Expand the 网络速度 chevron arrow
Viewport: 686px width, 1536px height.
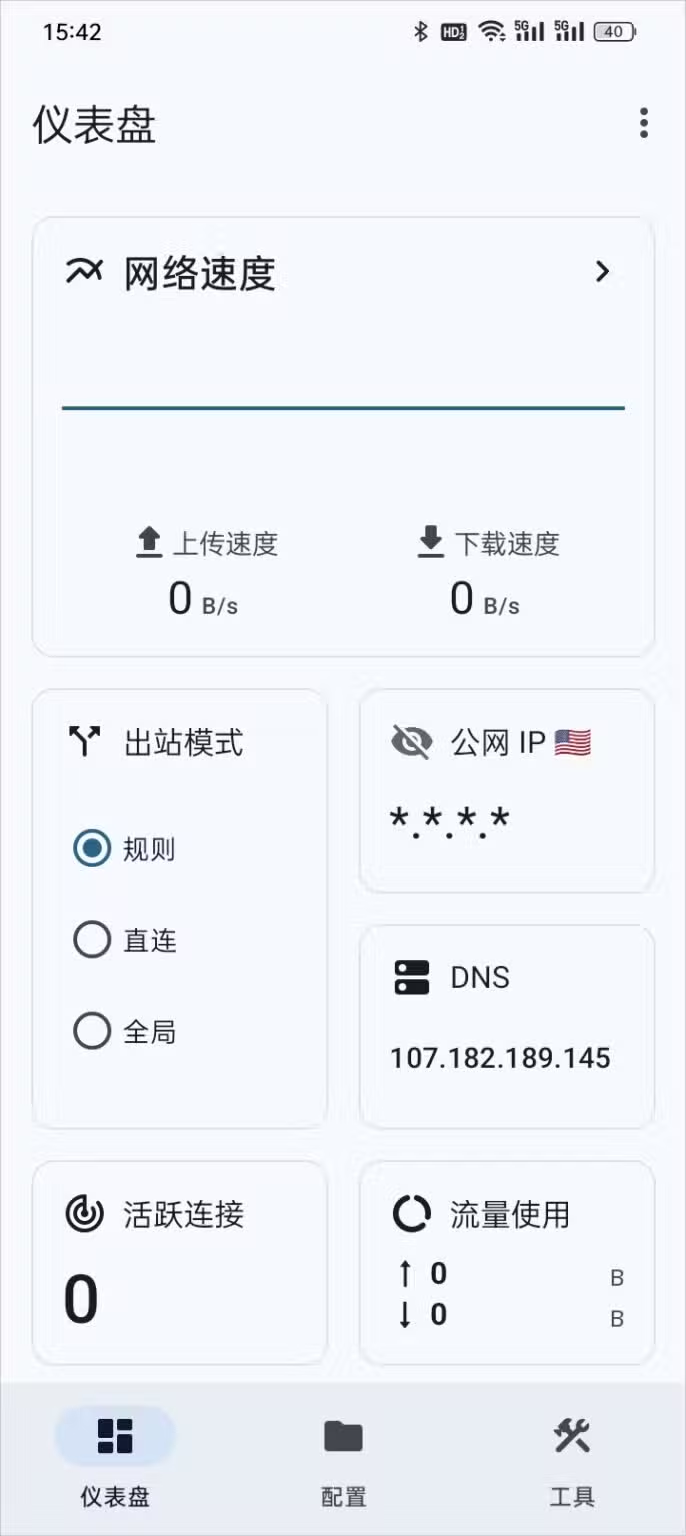(x=602, y=272)
